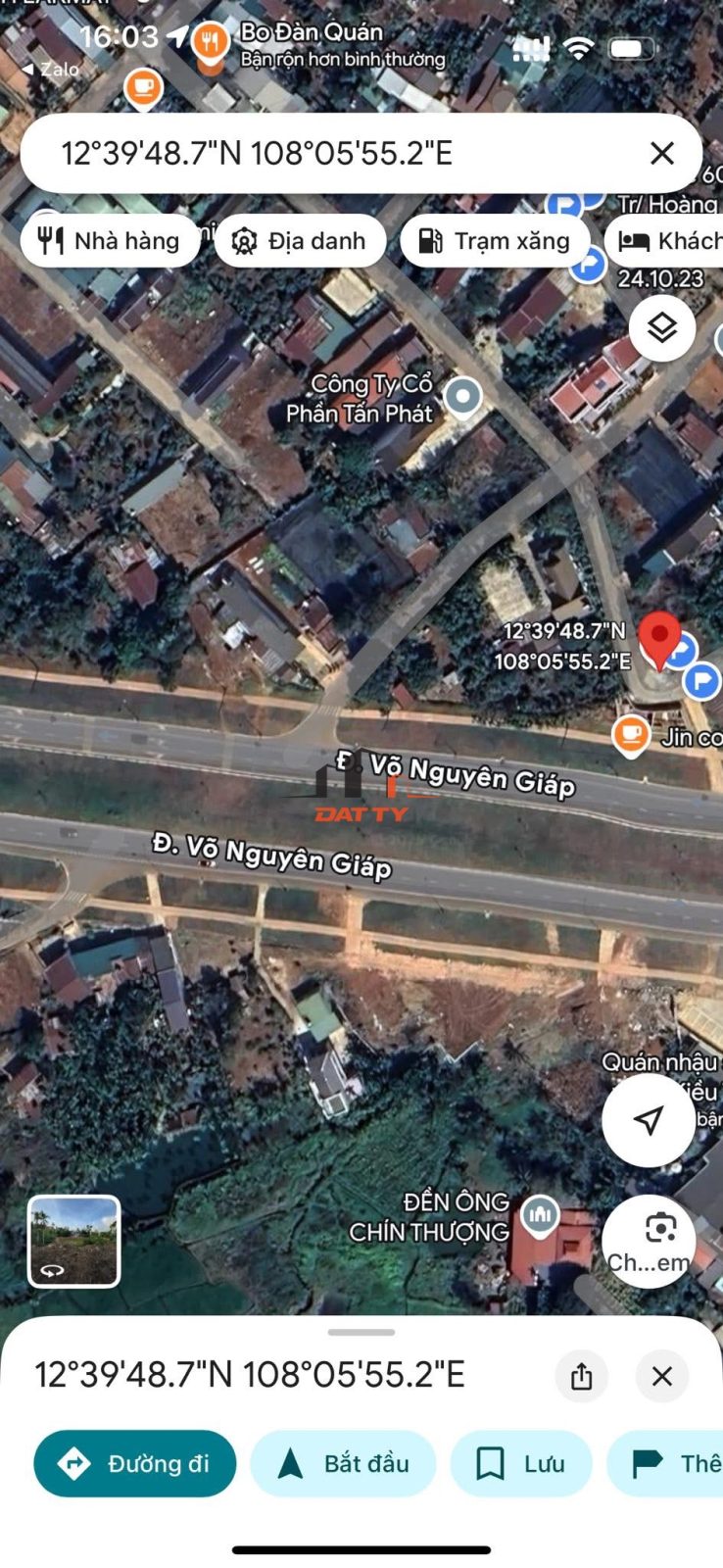
Task: Select the Trạm xăng filter chip
Action: coord(495,241)
